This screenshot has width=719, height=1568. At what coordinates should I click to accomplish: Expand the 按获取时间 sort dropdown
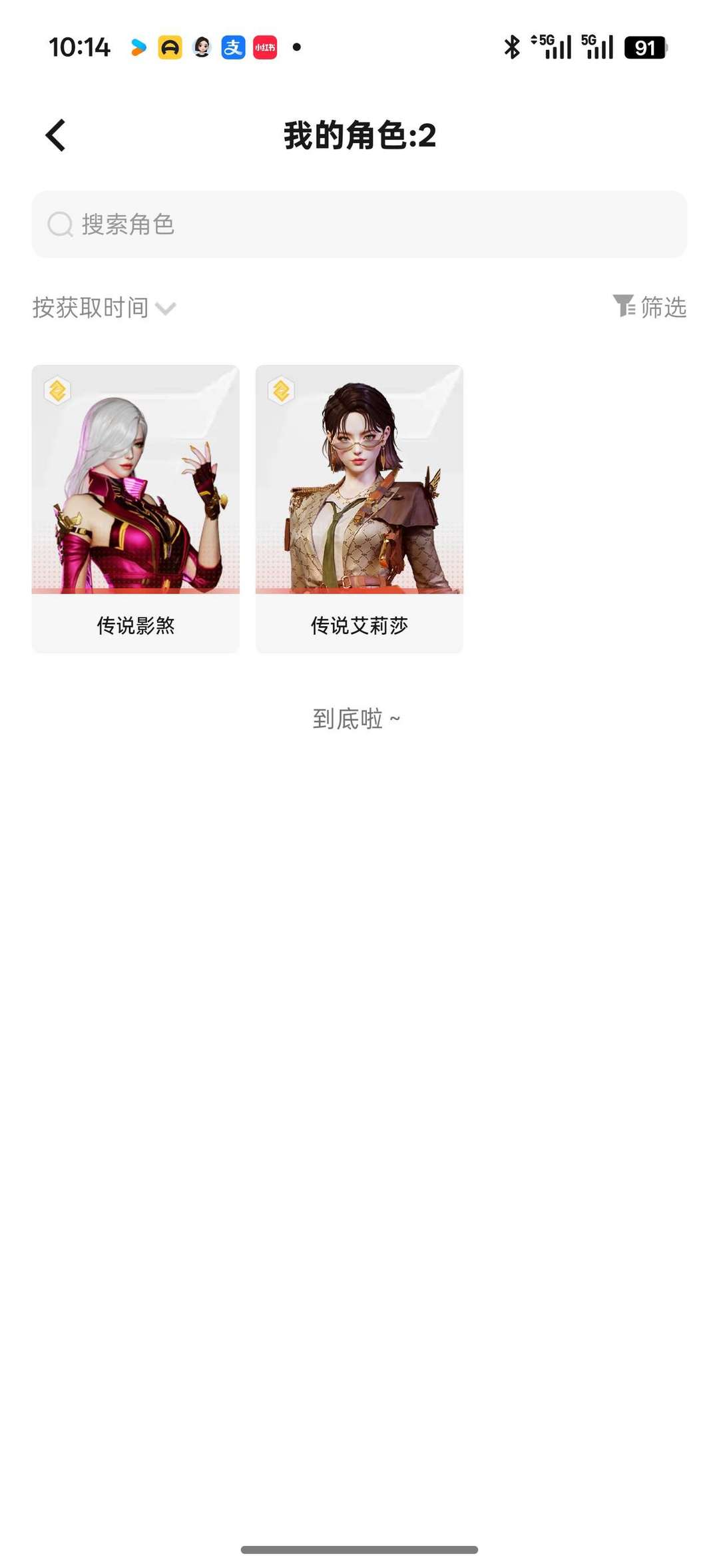click(x=90, y=308)
